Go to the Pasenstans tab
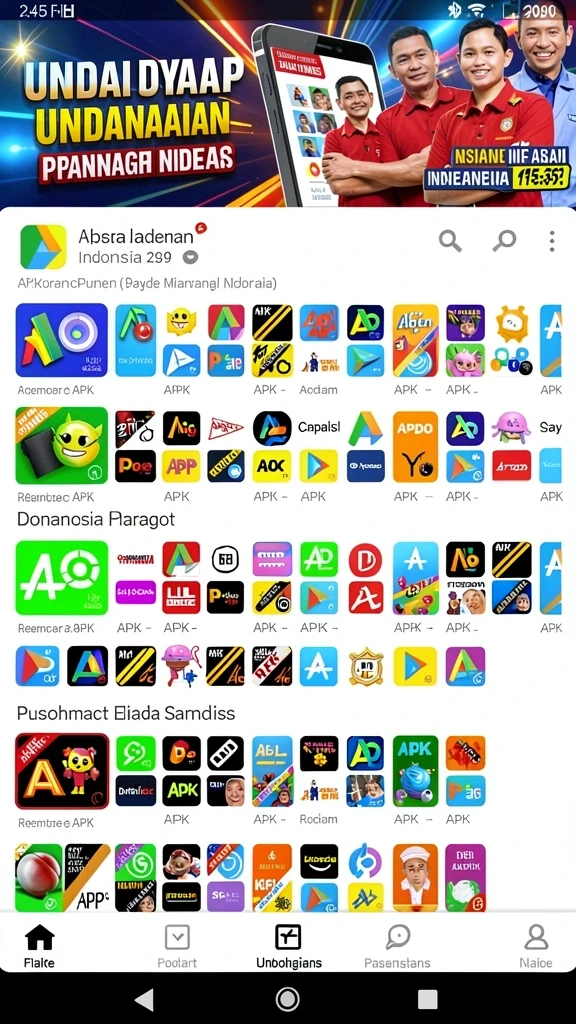 click(x=397, y=946)
